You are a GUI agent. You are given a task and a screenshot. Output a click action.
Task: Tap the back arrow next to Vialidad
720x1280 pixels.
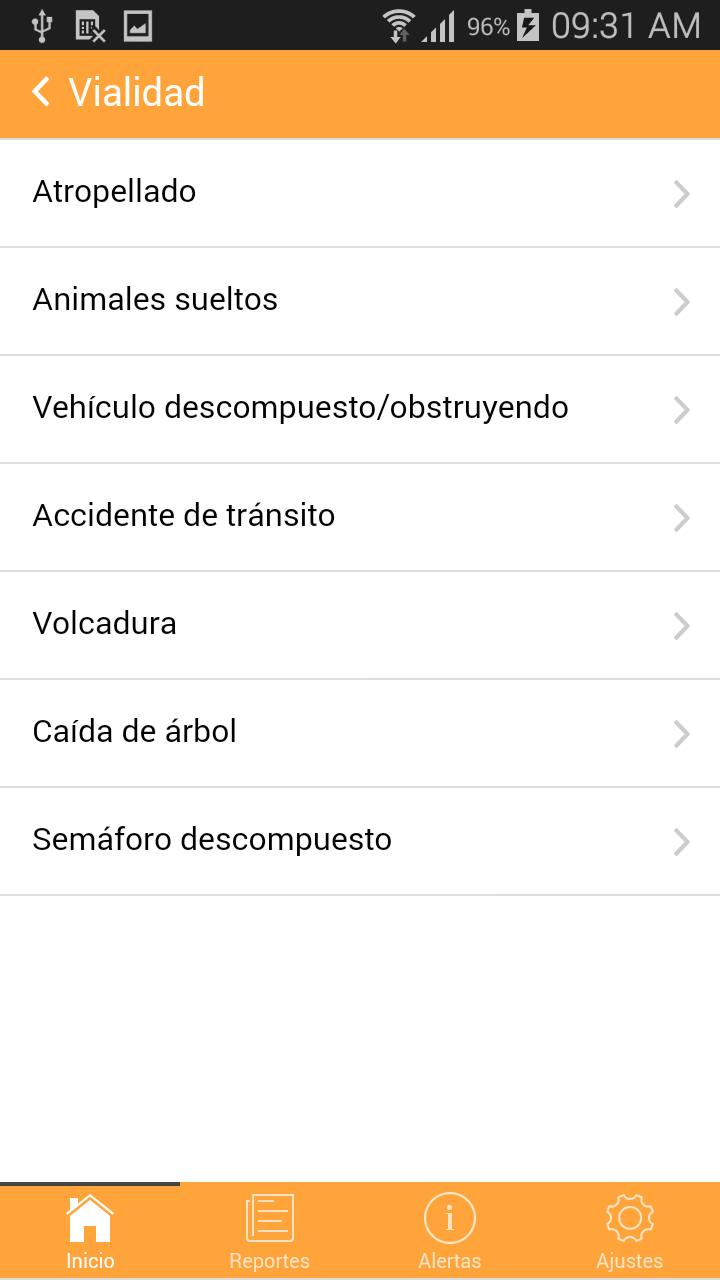pos(40,92)
